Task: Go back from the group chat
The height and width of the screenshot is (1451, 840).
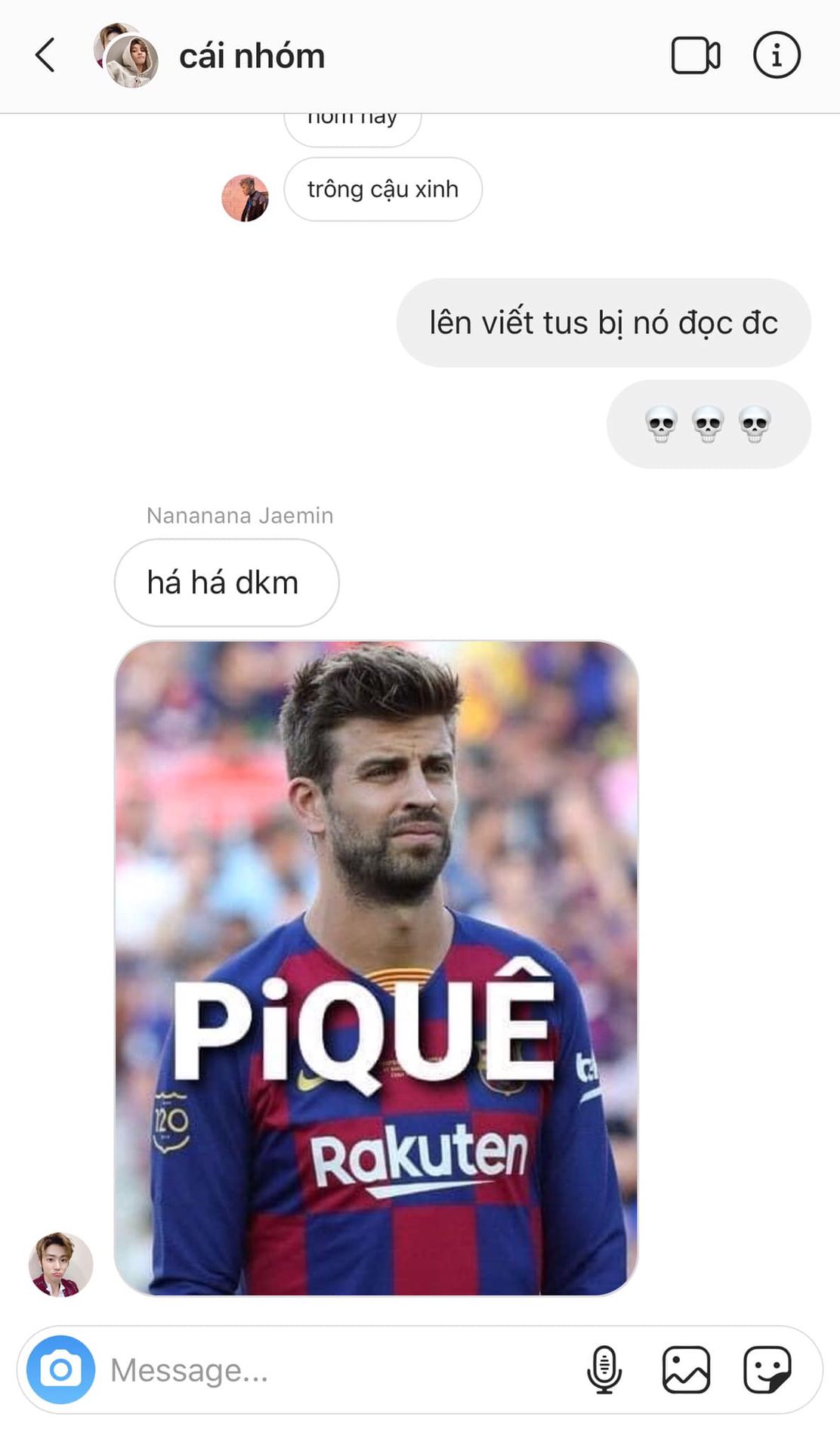Action: coord(45,55)
